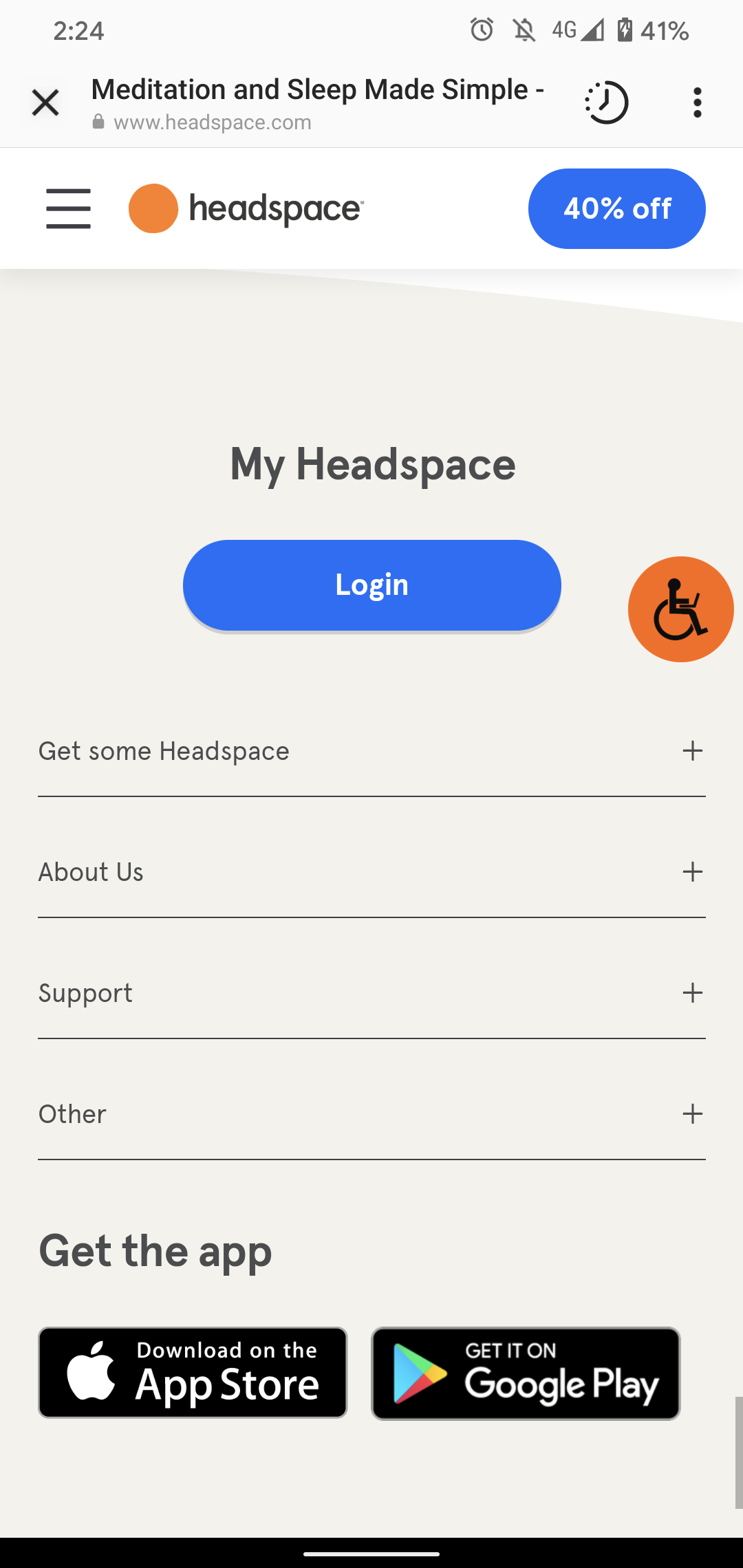This screenshot has height=1568, width=743.
Task: Click the orange Headspace logo circle
Action: point(153,208)
